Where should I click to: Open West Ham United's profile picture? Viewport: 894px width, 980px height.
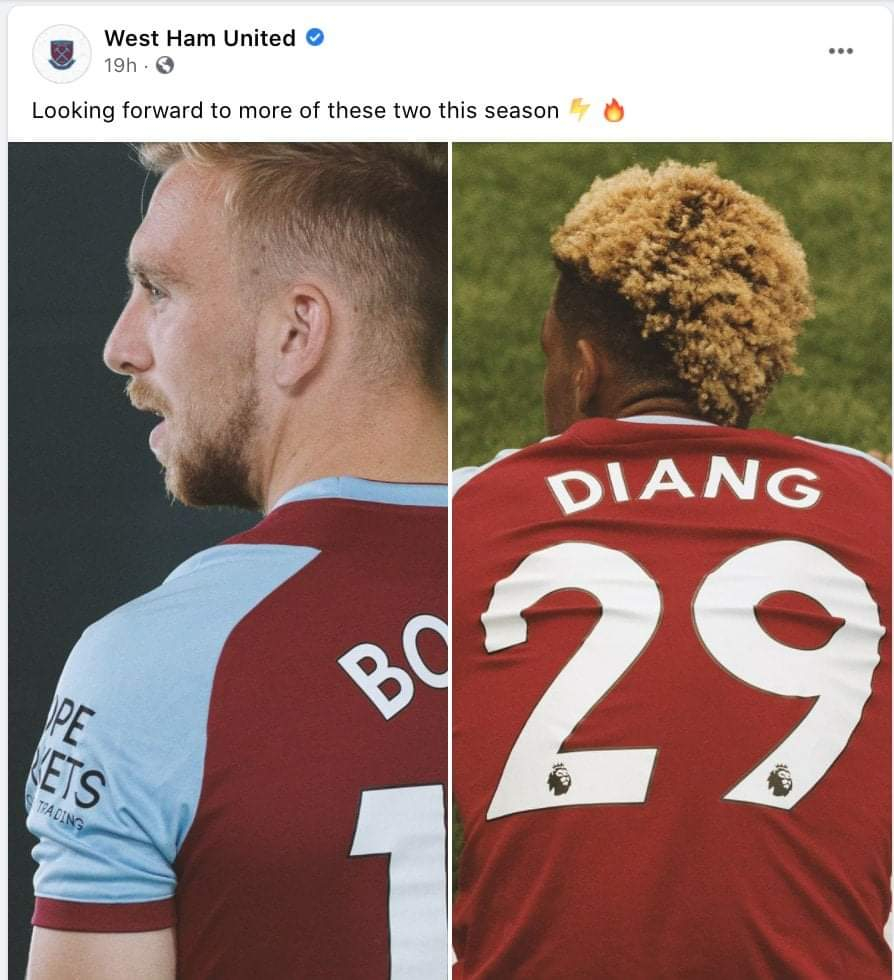[62, 53]
